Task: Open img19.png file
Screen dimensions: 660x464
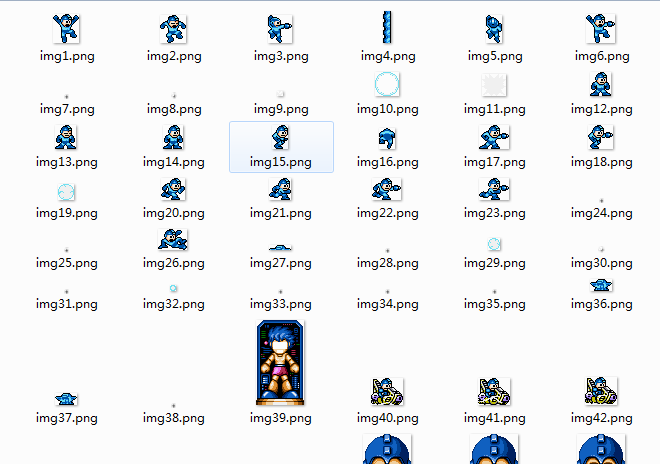Action: pyautogui.click(x=67, y=190)
